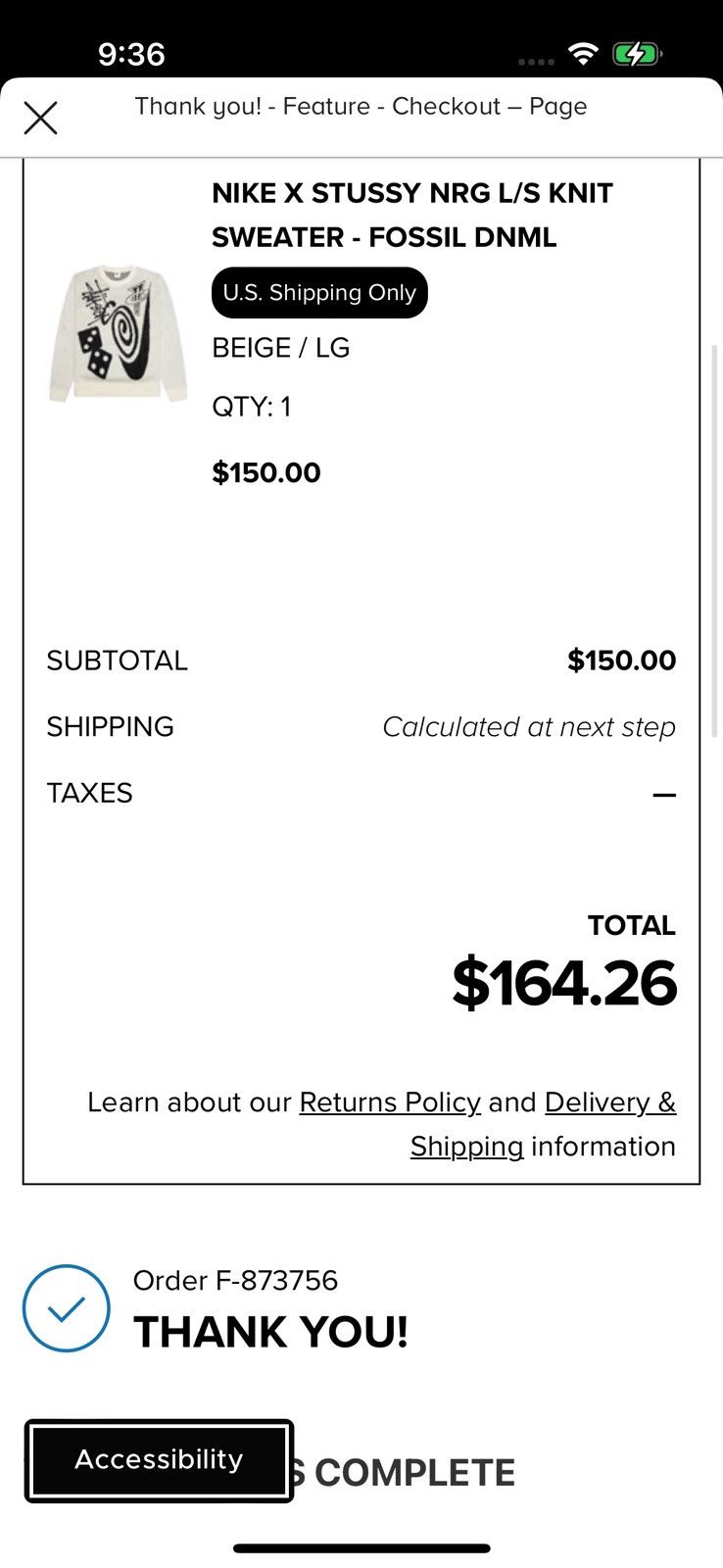
Task: Open the Returns Policy link
Action: click(390, 1102)
